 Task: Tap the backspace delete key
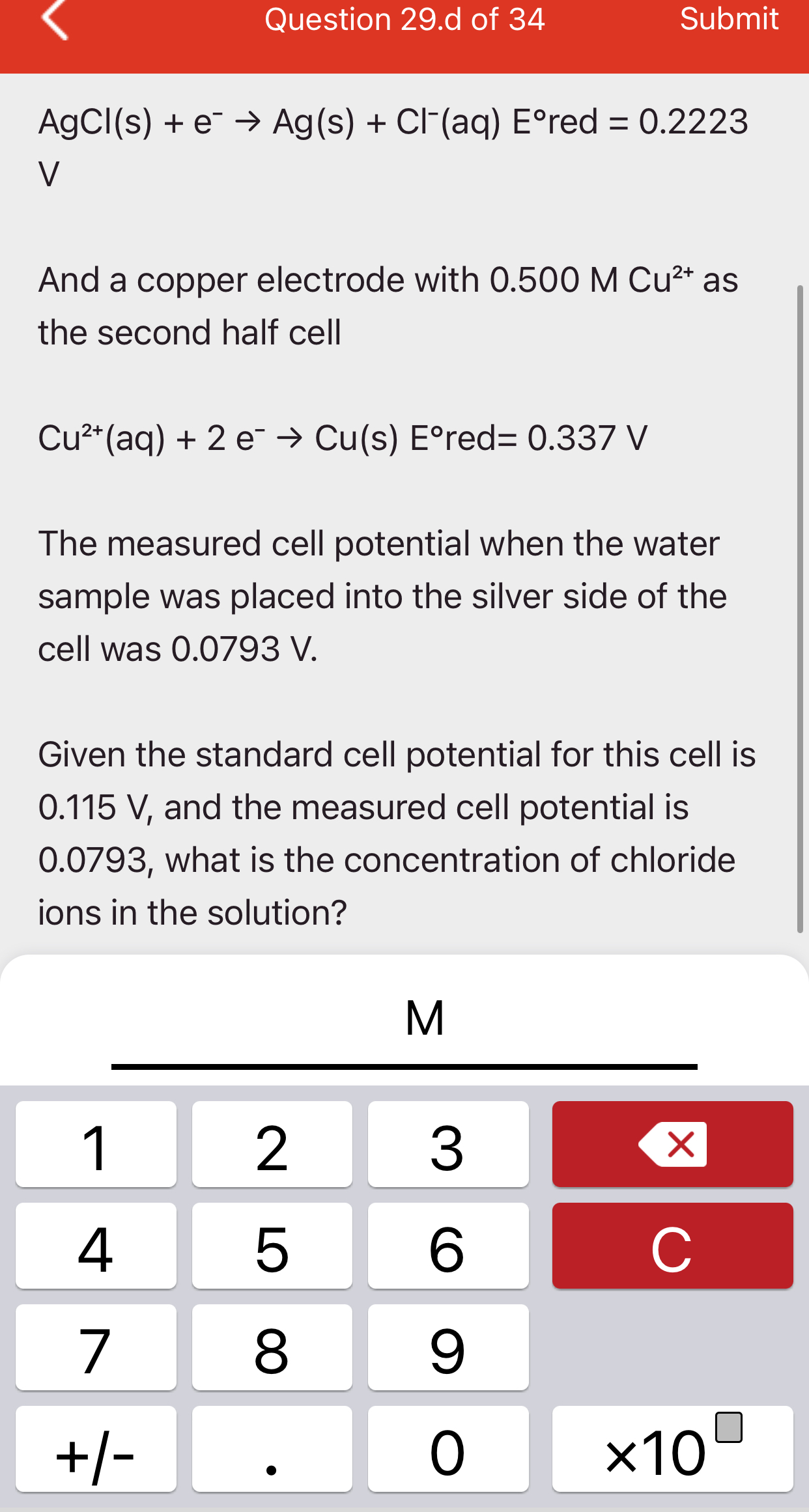pyautogui.click(x=672, y=1145)
